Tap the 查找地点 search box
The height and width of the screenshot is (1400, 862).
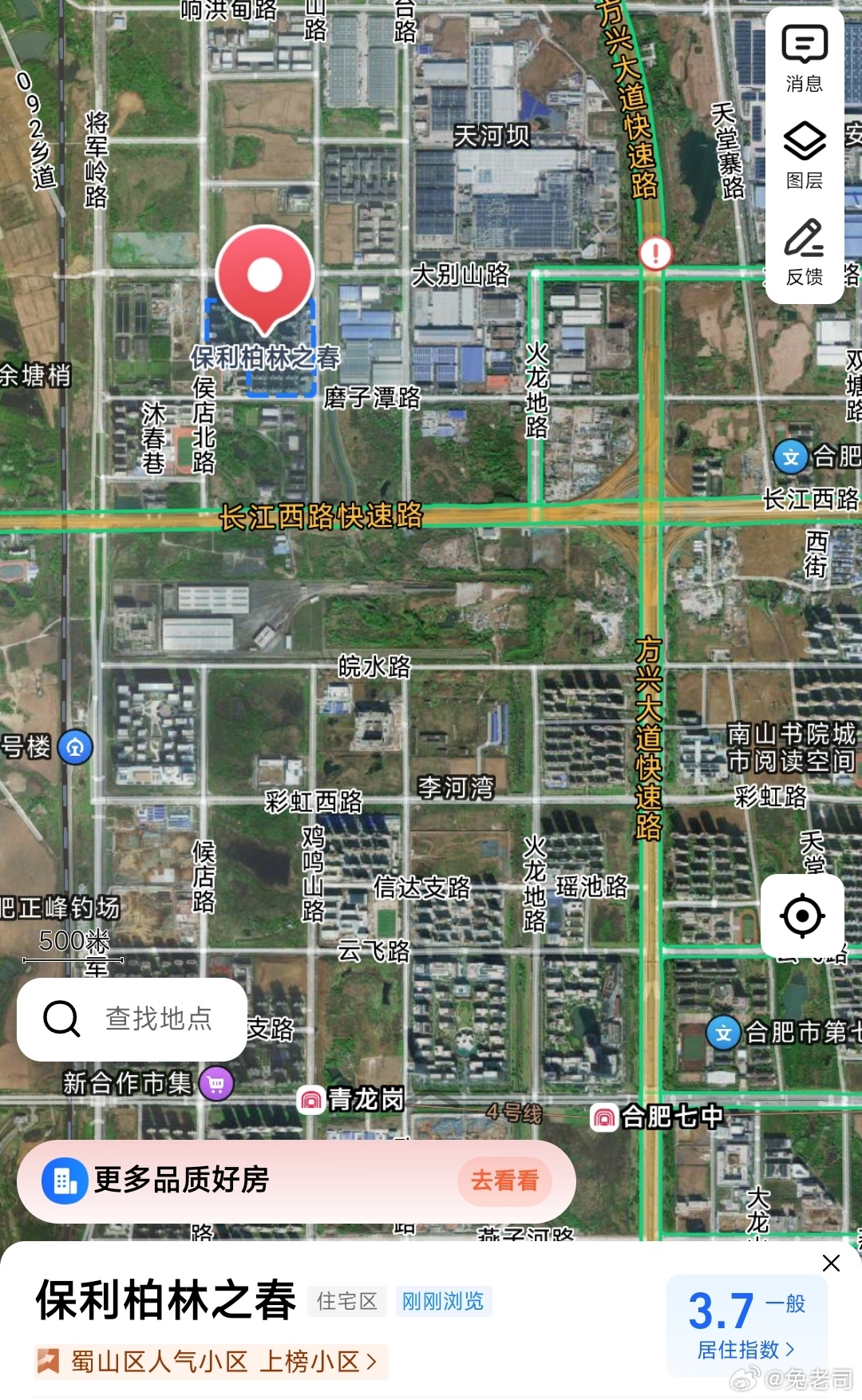[x=132, y=1019]
